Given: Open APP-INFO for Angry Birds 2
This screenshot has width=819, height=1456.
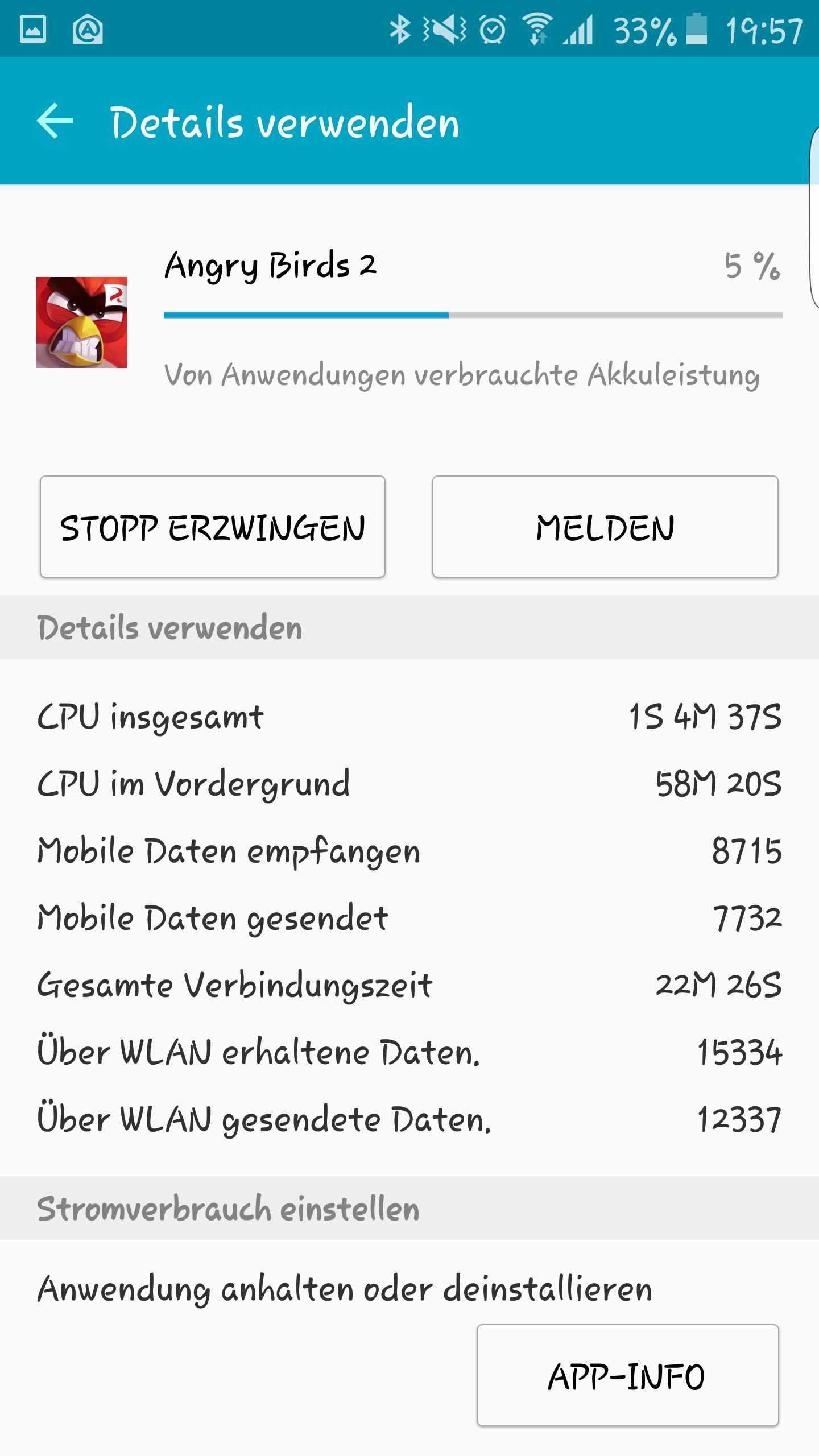Looking at the screenshot, I should (x=628, y=1375).
